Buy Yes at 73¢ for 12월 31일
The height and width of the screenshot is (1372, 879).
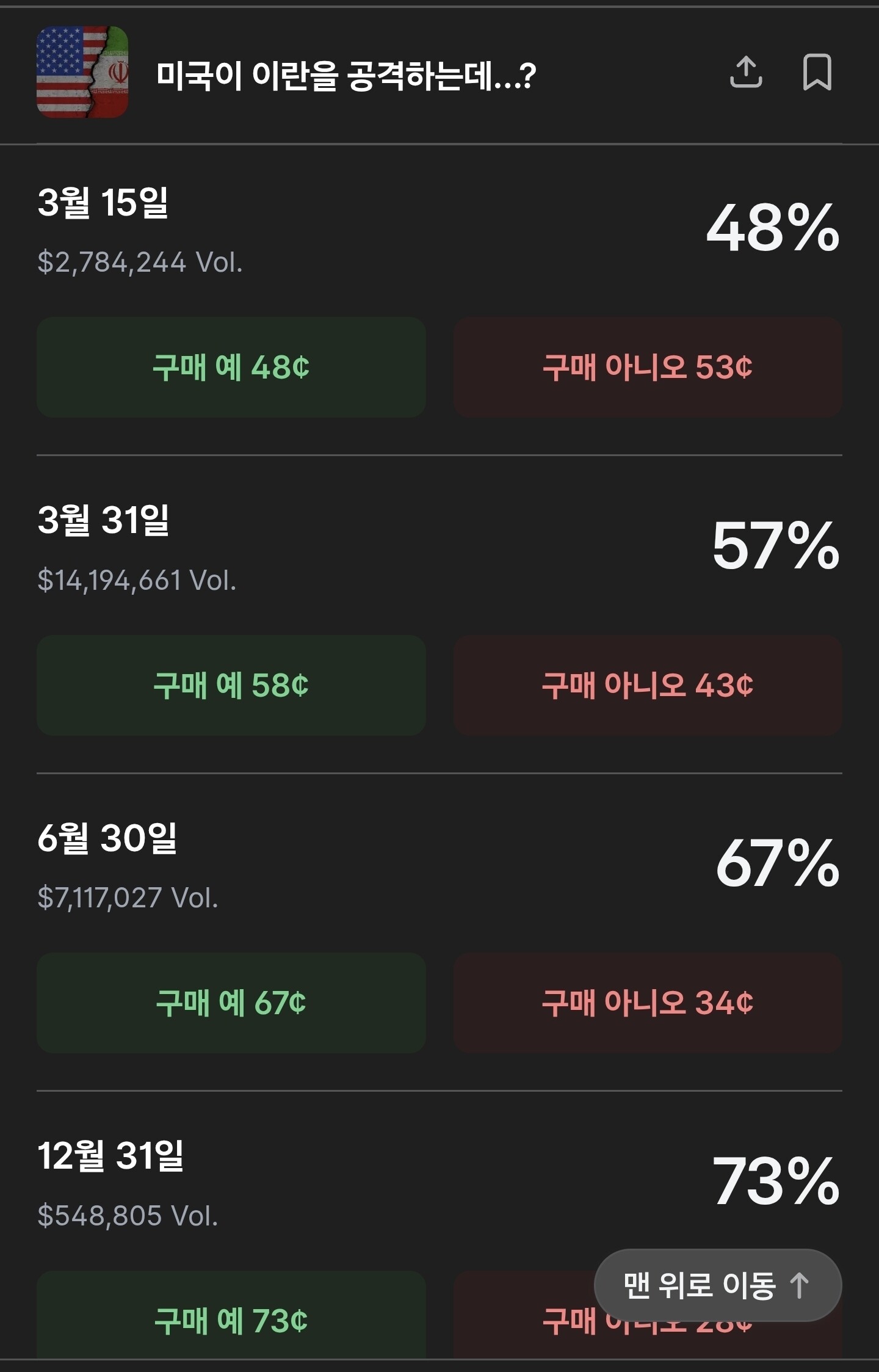[231, 1320]
